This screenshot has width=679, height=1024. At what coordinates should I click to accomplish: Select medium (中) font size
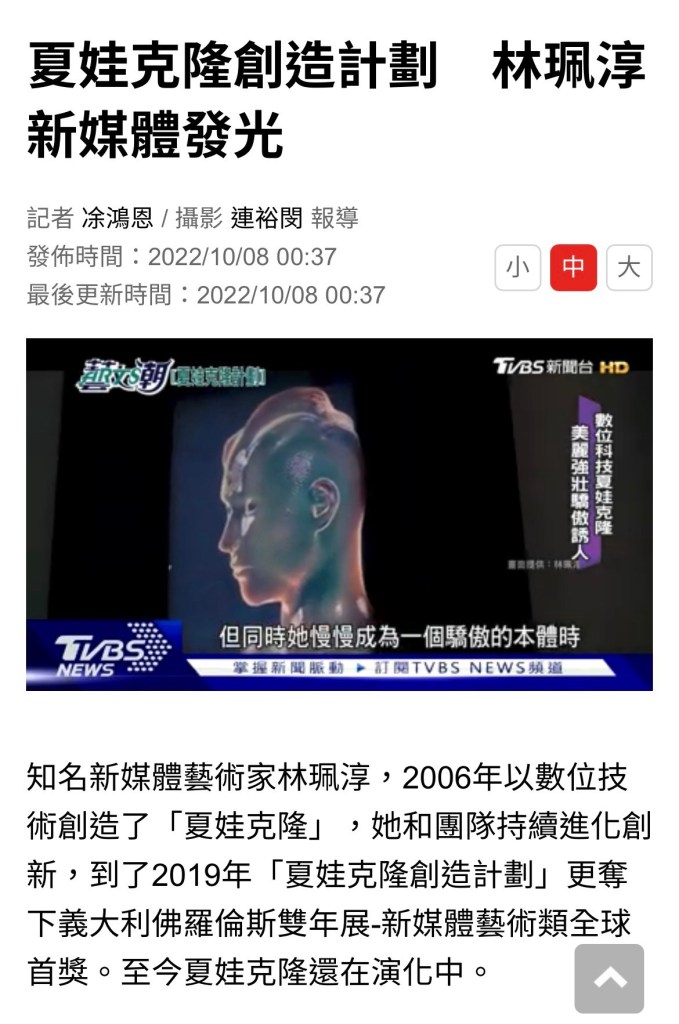point(573,268)
